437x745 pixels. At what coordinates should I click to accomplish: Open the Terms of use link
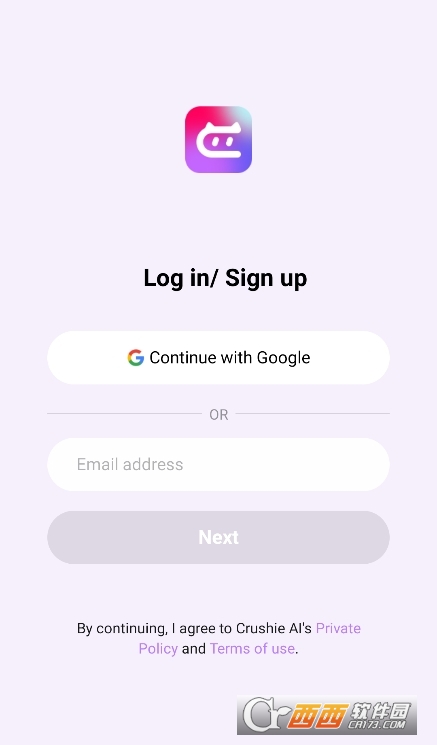coord(252,649)
